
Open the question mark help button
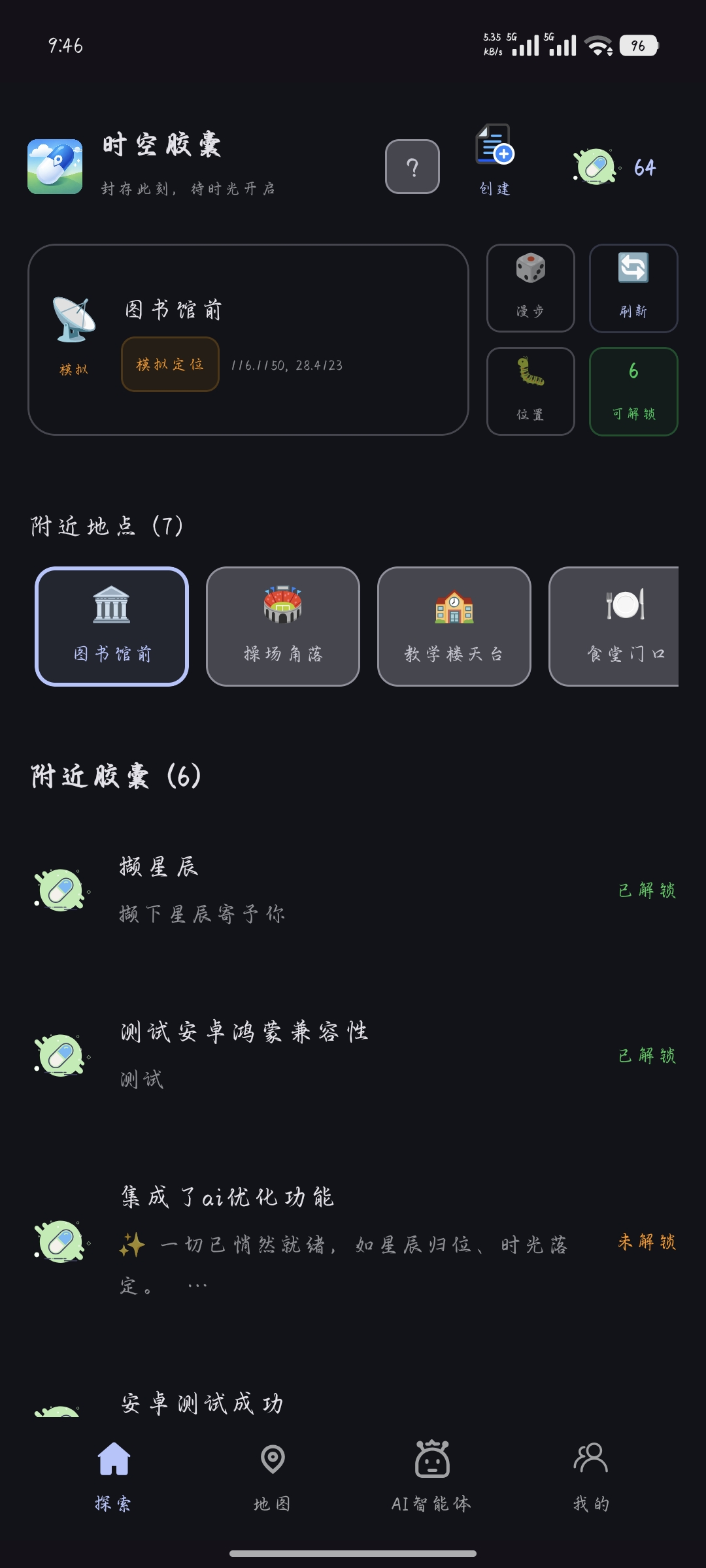pos(412,167)
